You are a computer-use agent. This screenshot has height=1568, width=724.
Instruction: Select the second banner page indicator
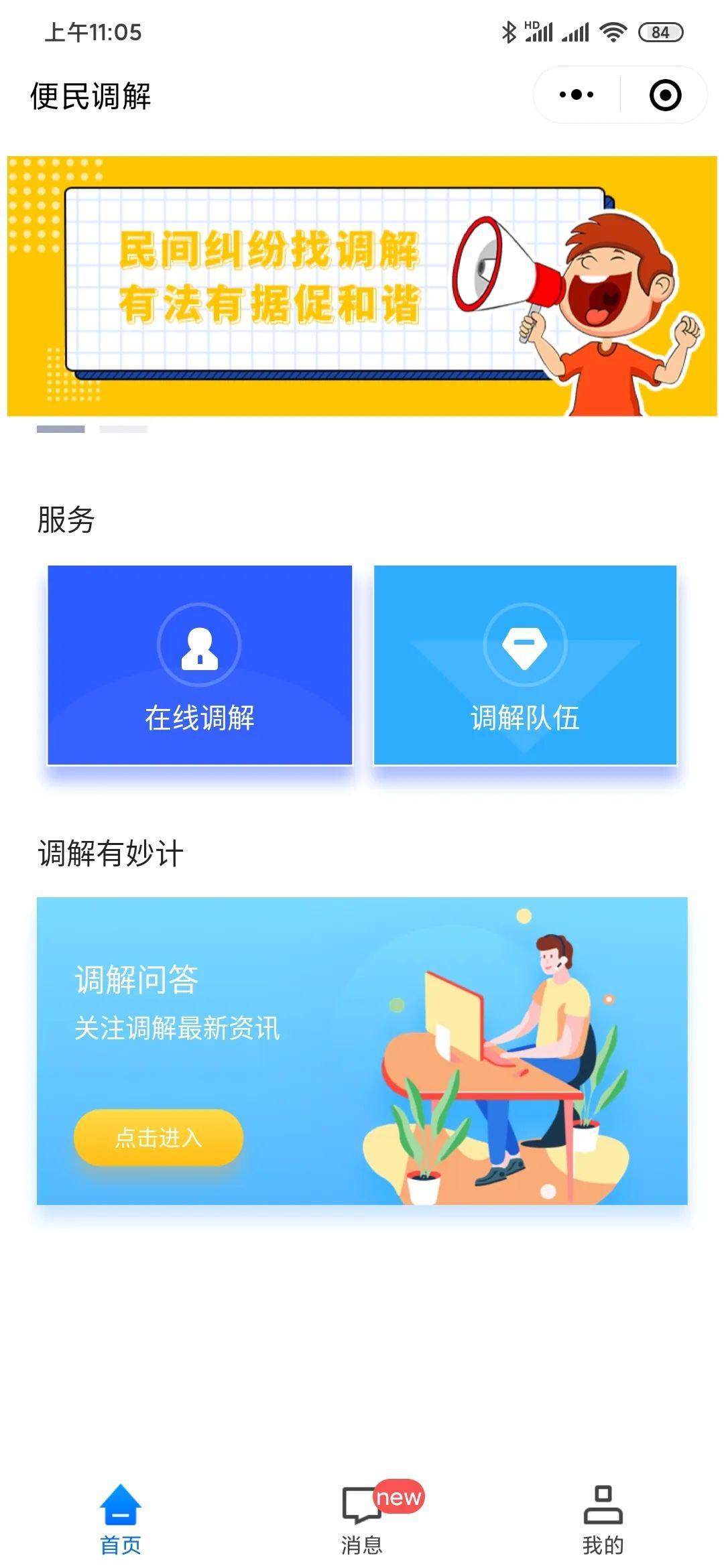pyautogui.click(x=123, y=429)
